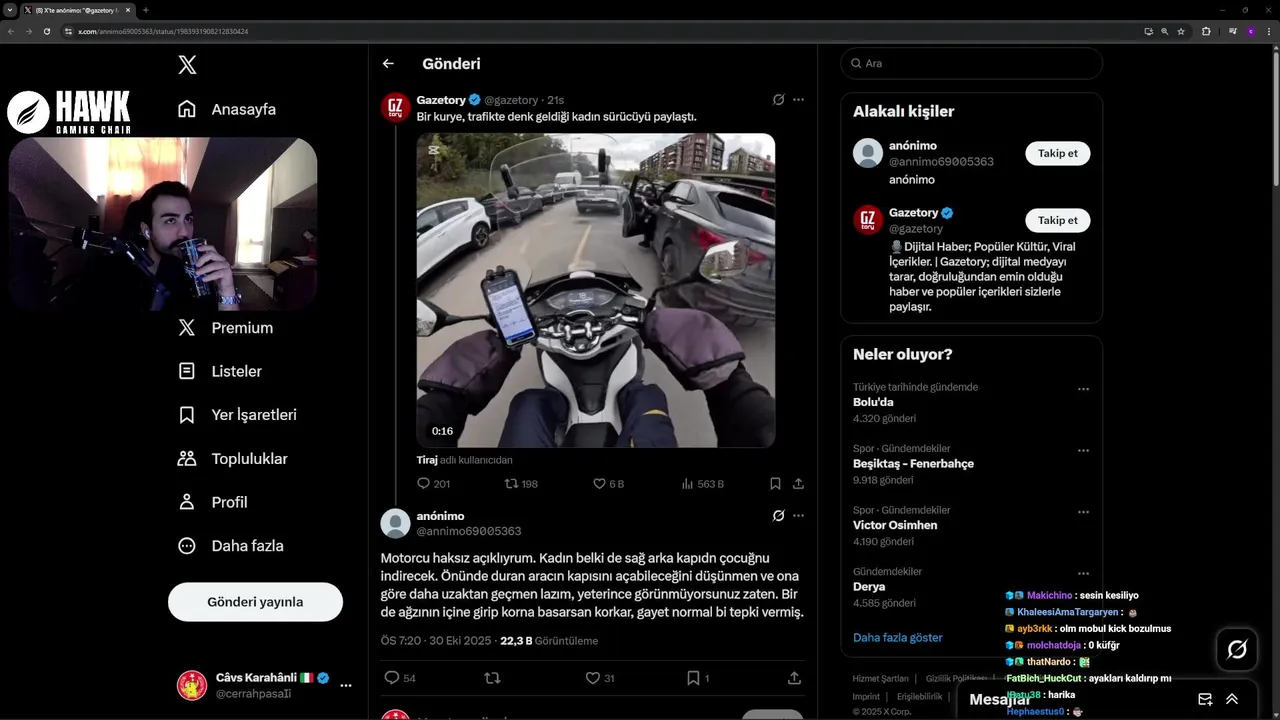This screenshot has width=1280, height=720.
Task: Open Listeler from the left menu
Action: tap(219, 371)
